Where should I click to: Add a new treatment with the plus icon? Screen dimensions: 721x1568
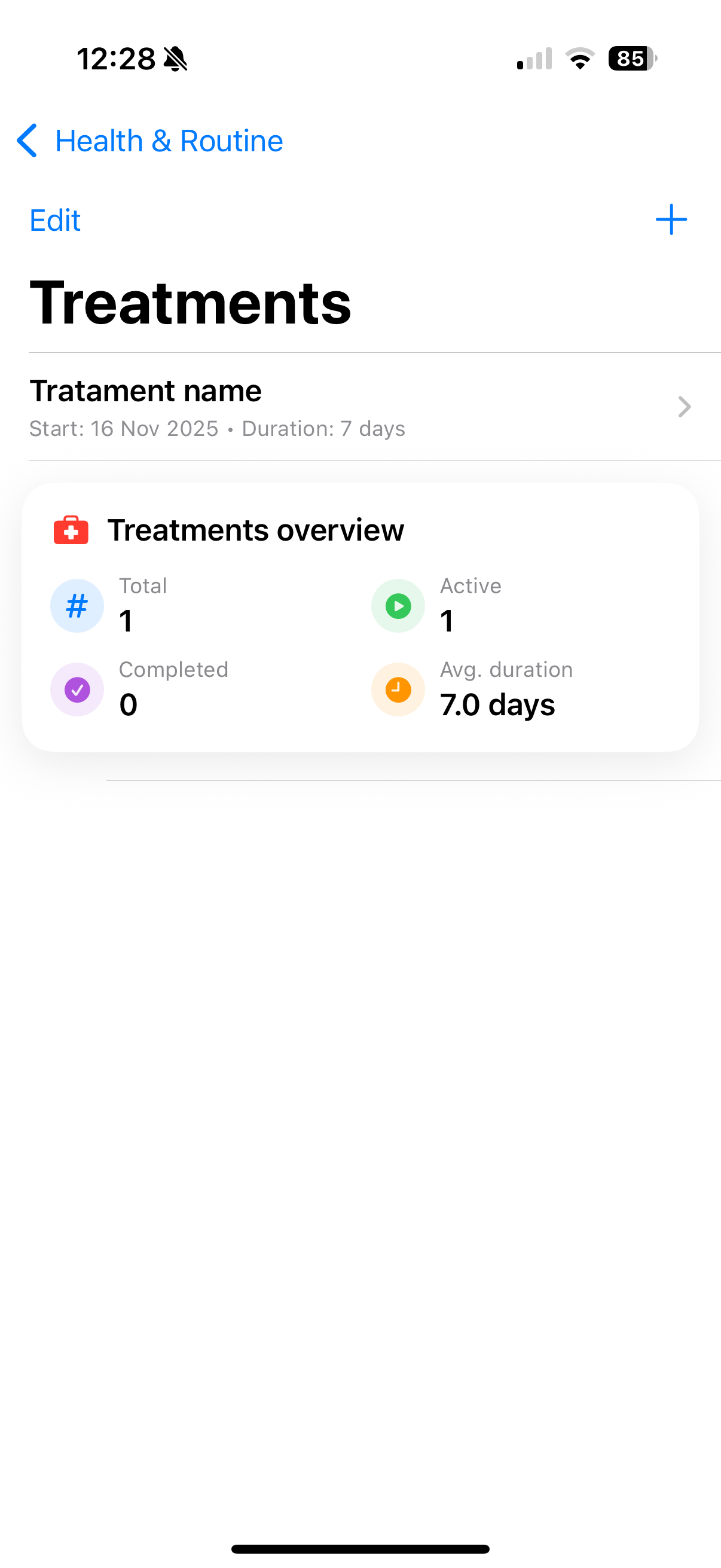671,219
